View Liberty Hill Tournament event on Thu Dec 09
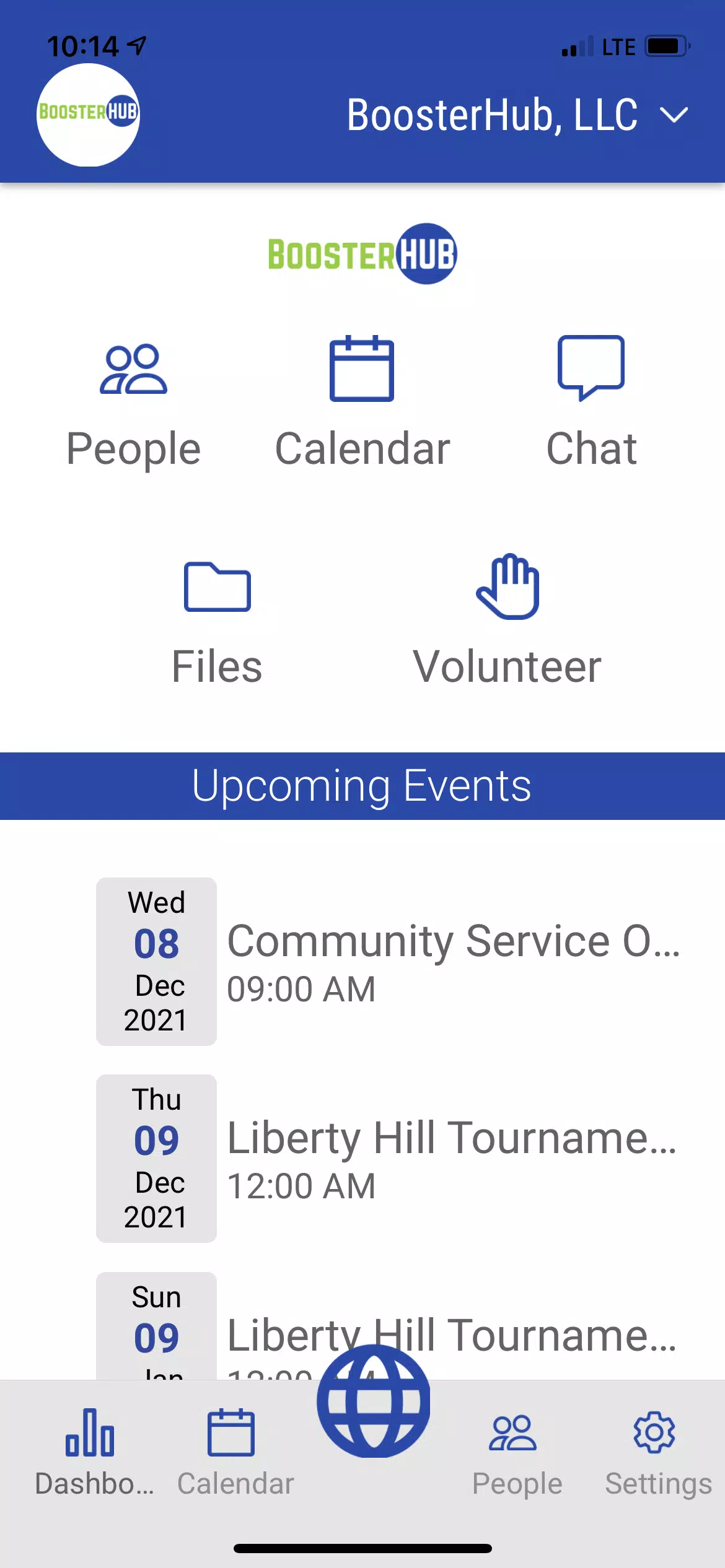This screenshot has width=725, height=1568. 452,1158
